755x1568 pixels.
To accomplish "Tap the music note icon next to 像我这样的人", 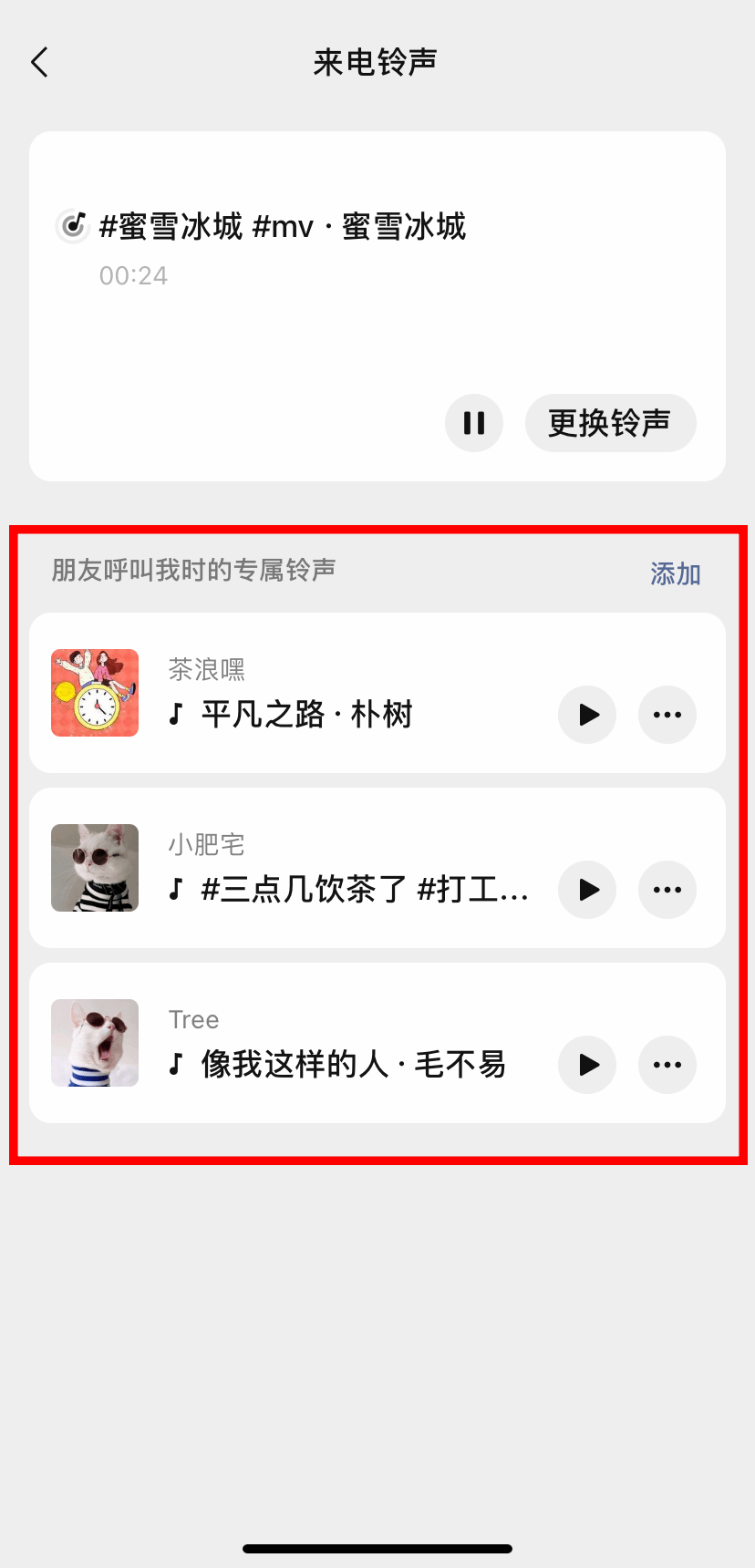I will (x=175, y=1065).
